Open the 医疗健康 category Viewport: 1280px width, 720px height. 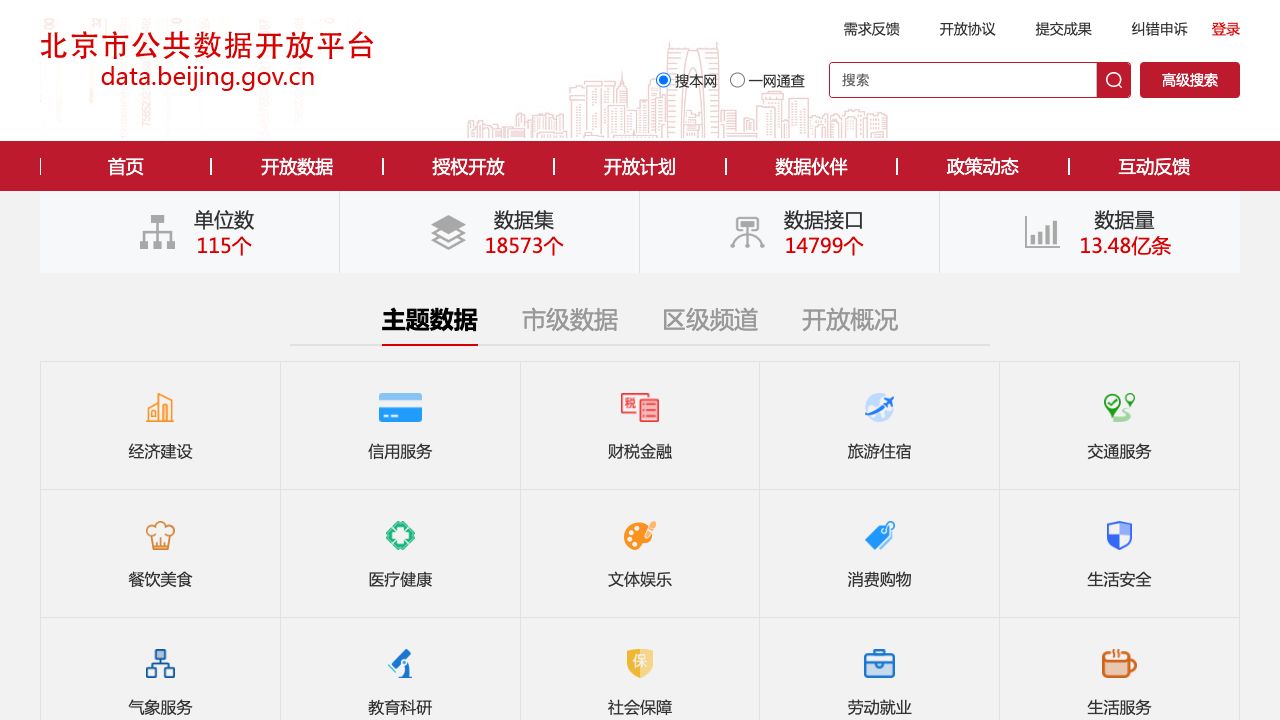(x=400, y=554)
